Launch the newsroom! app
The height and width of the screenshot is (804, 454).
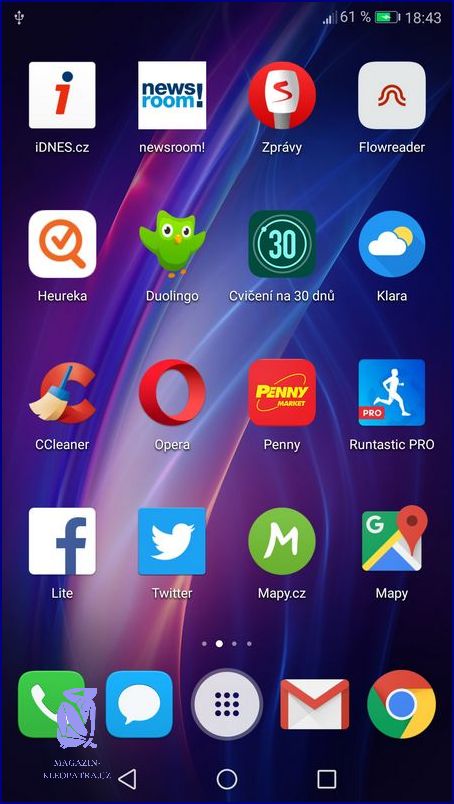tap(172, 95)
